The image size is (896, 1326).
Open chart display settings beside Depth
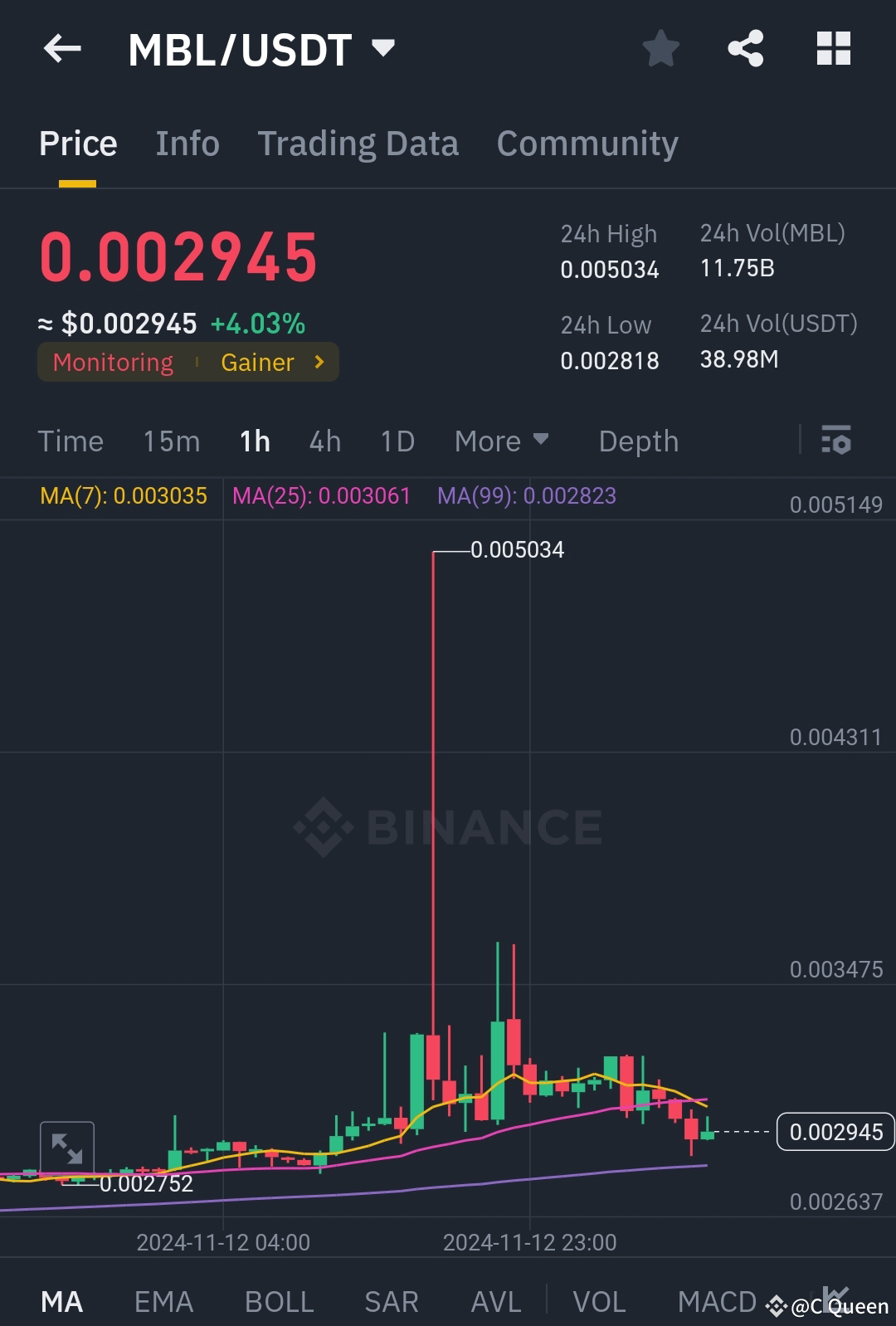(x=836, y=441)
